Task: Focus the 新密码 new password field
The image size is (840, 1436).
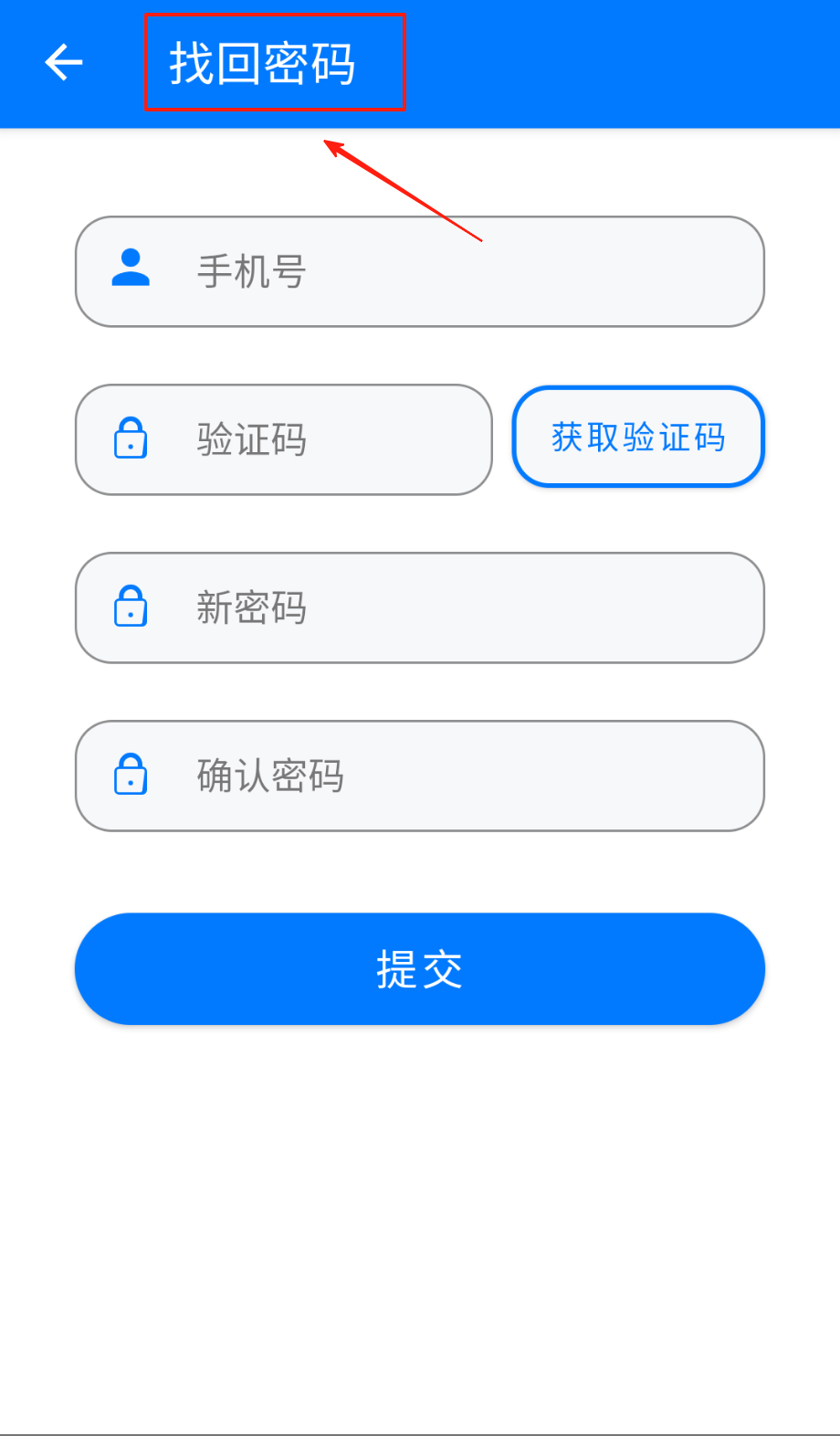Action: [420, 607]
